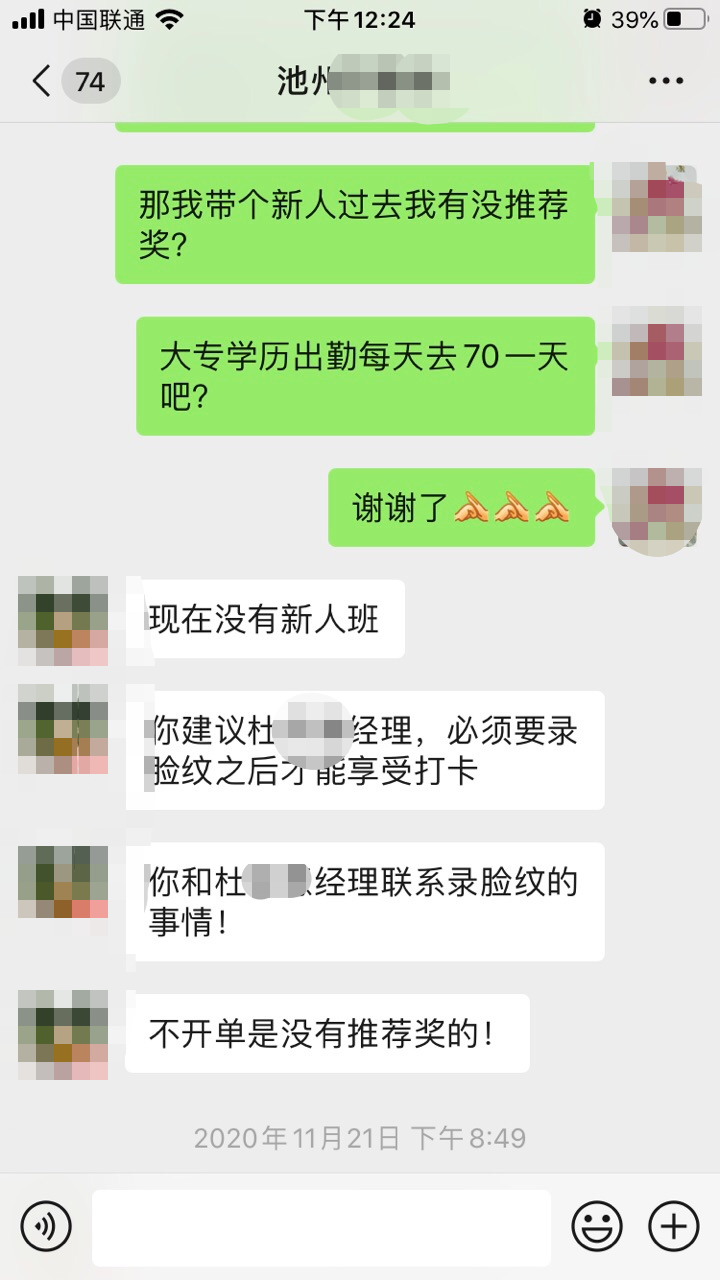Open the emoji sticker panel

pos(597,1226)
